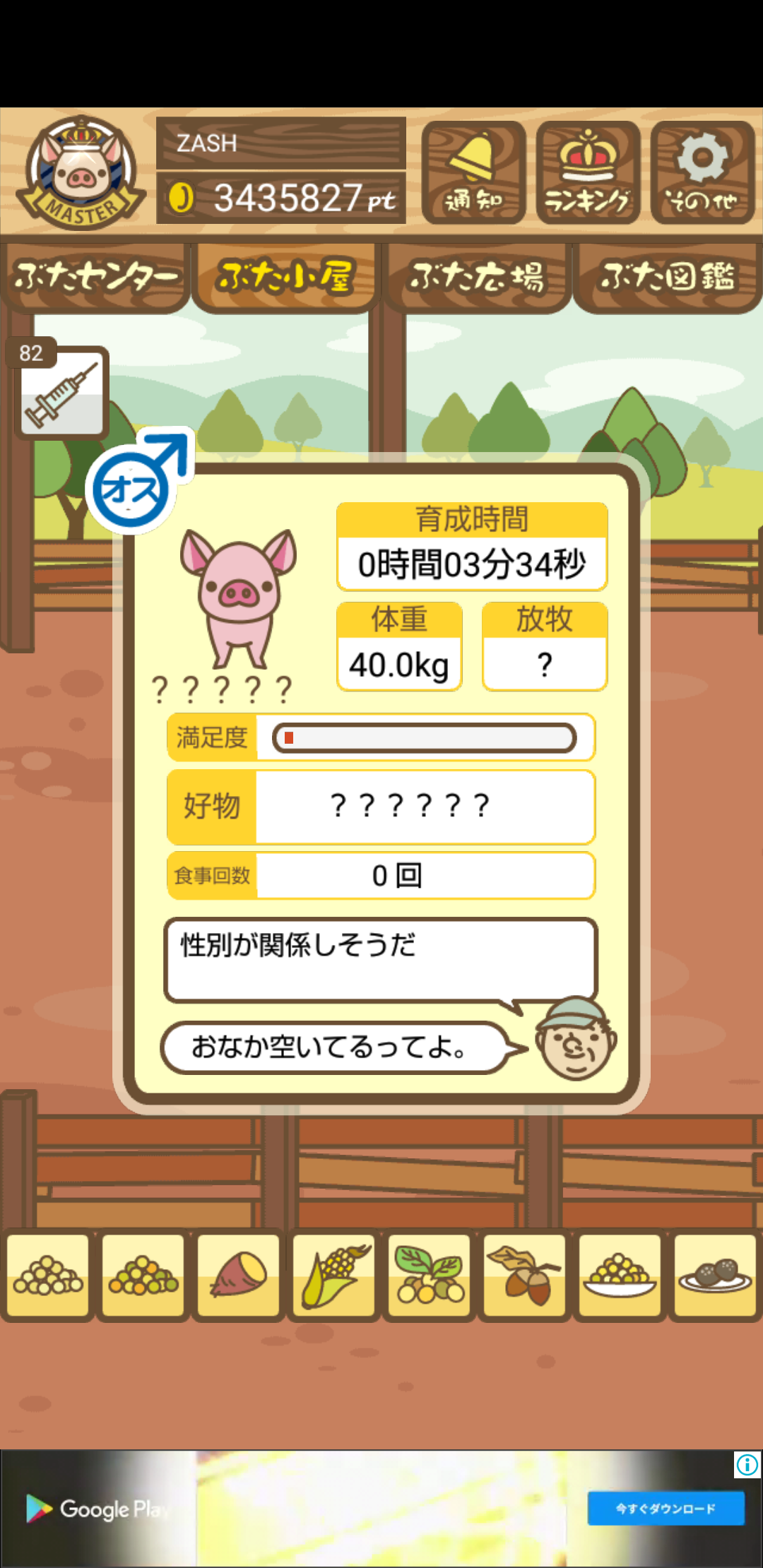
Task: Open the ad info icon
Action: (x=747, y=1465)
